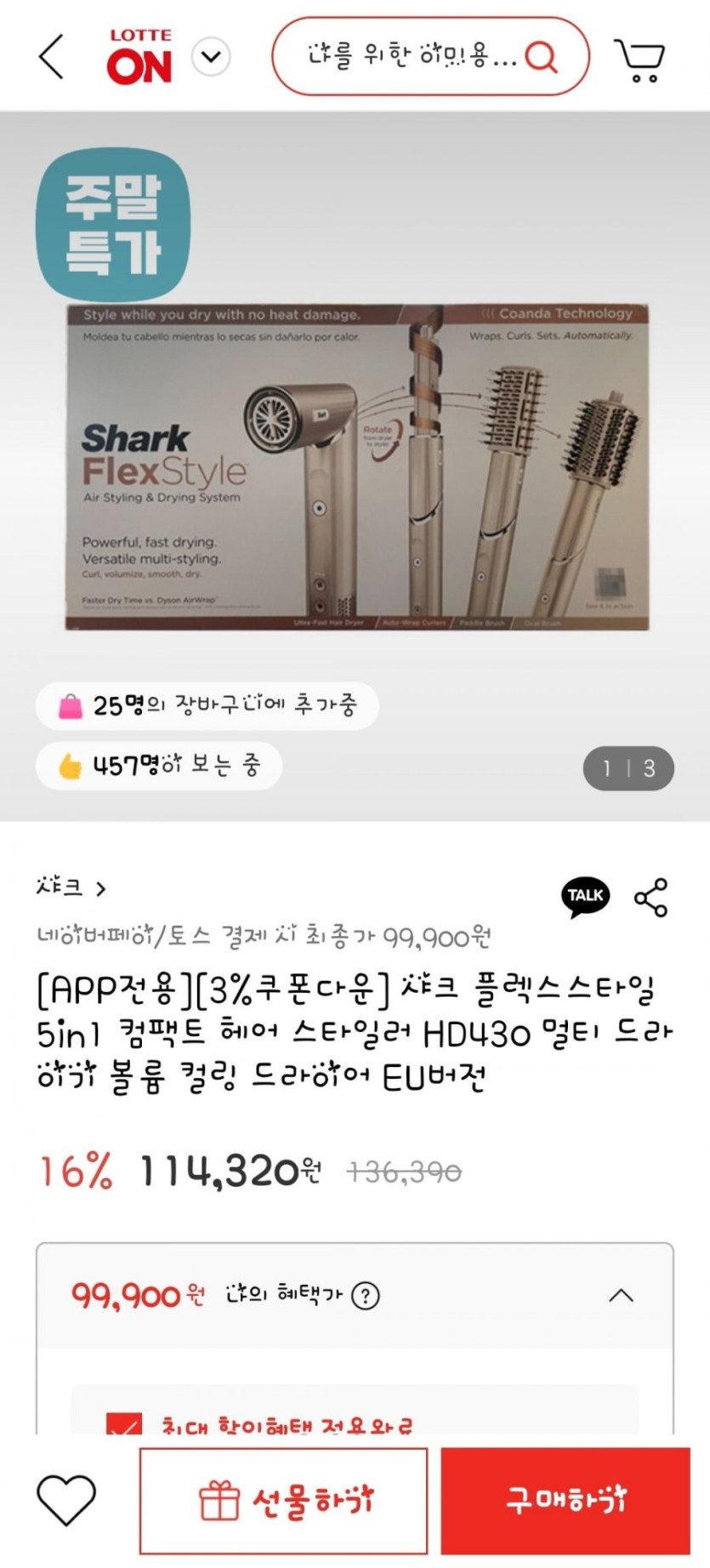Add product to wishlist with heart
This screenshot has width=710, height=1568.
point(66,1499)
